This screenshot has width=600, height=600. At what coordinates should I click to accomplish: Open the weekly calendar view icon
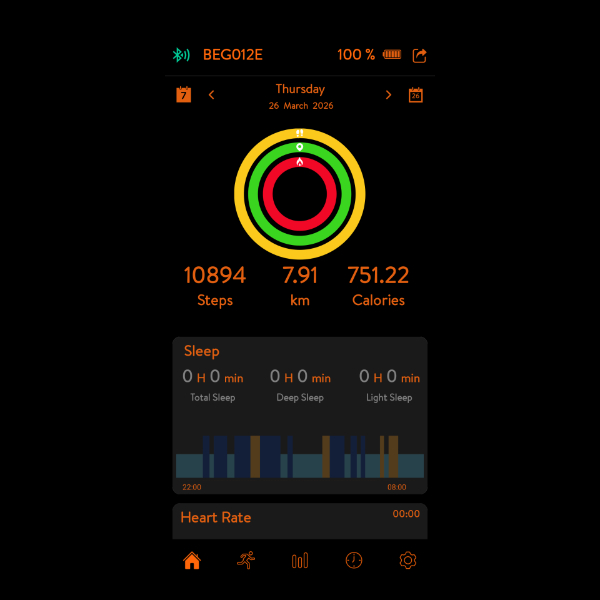pyautogui.click(x=184, y=95)
